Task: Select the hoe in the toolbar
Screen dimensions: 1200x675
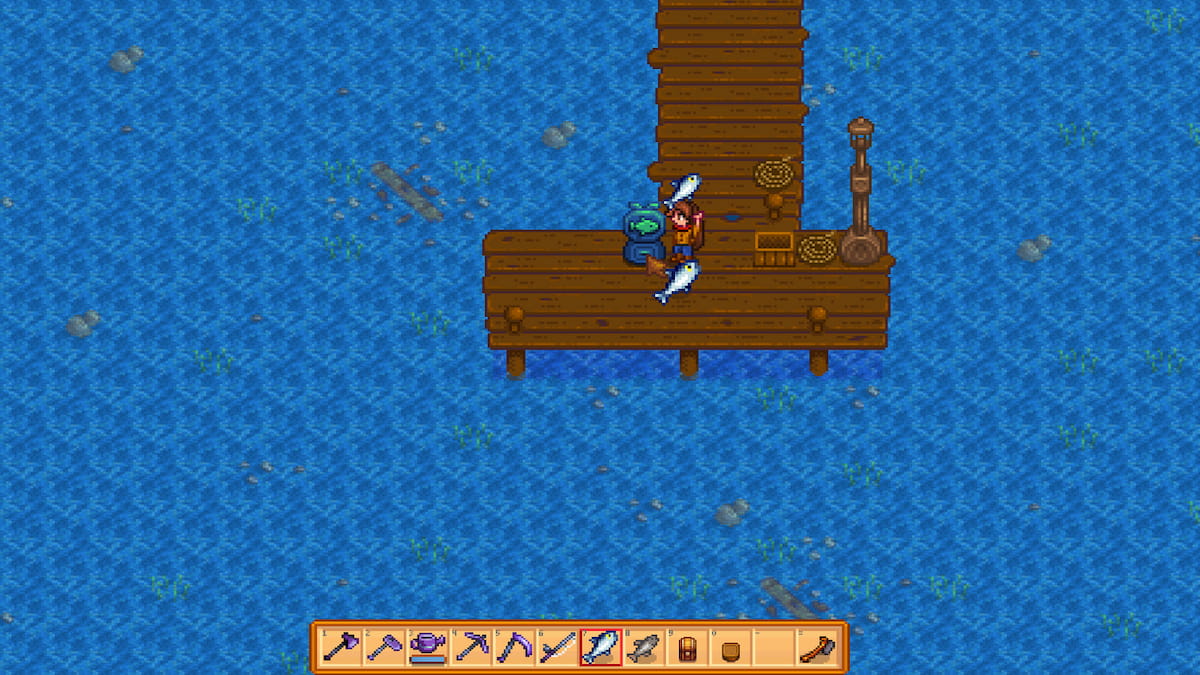Action: [385, 647]
